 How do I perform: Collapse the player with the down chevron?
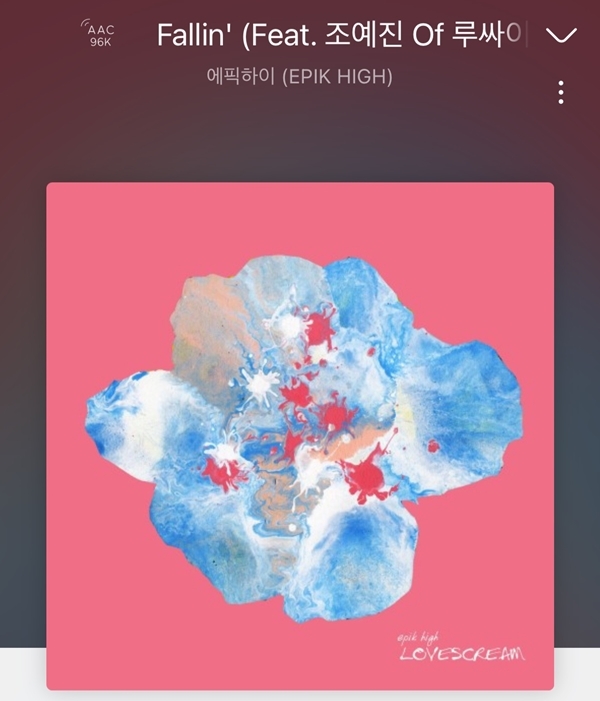(x=563, y=36)
